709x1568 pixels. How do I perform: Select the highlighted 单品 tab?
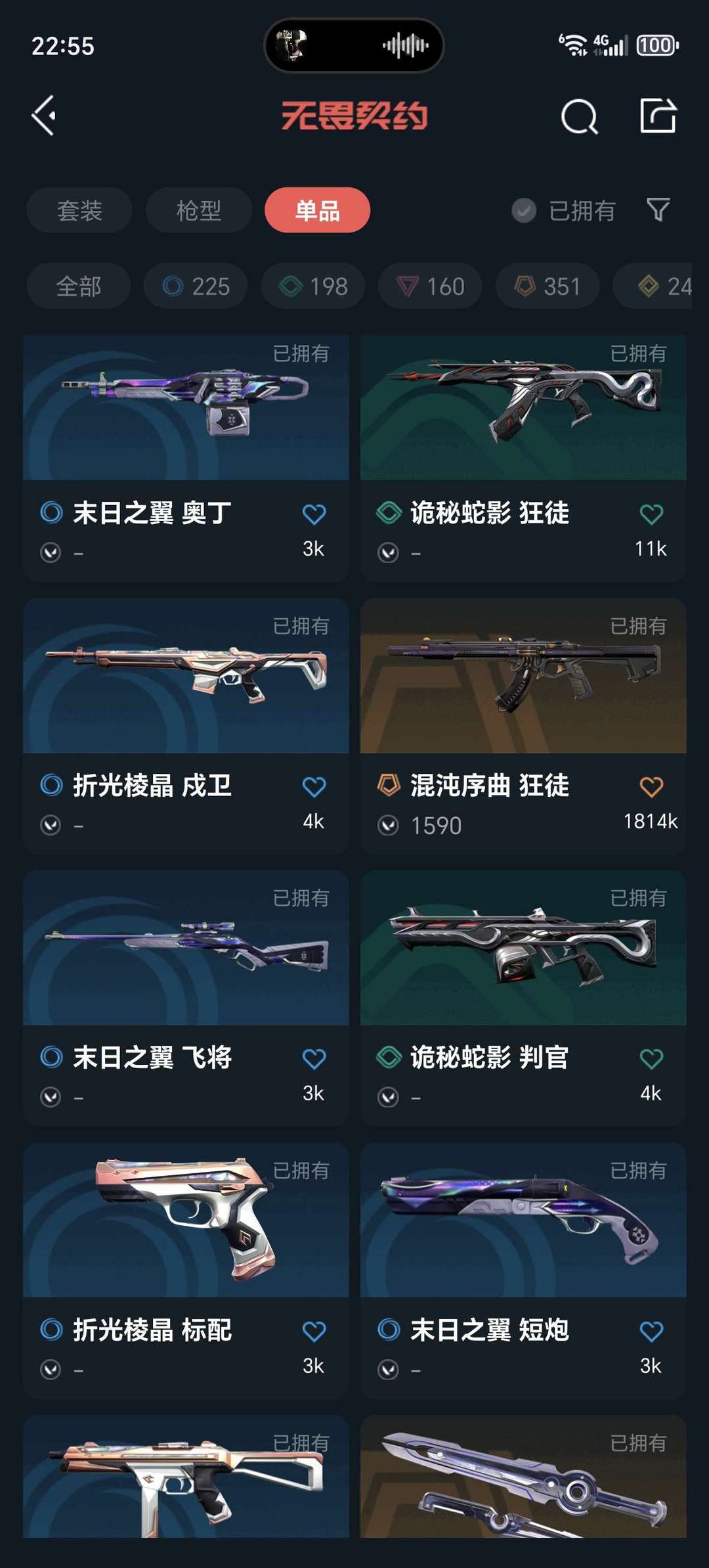click(x=317, y=210)
